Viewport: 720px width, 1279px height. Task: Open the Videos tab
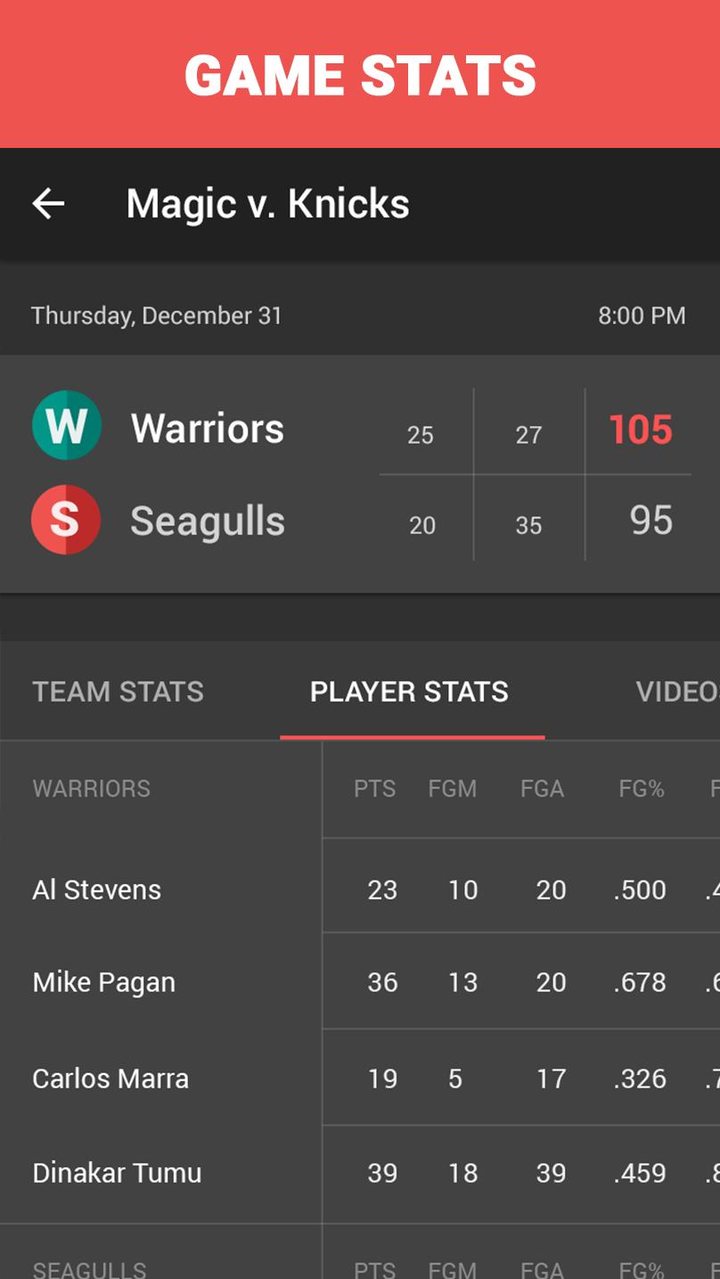[x=677, y=692]
